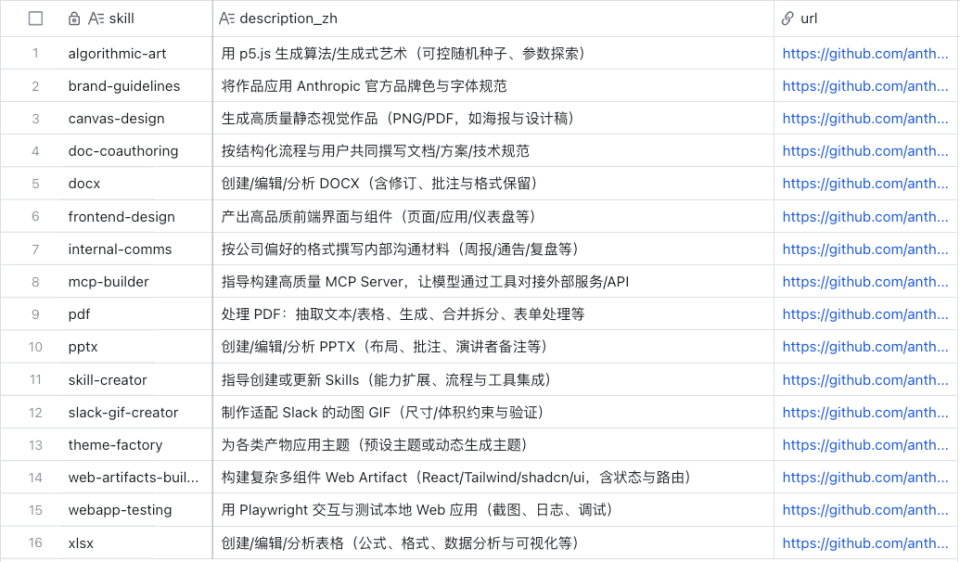Open the doc-coauthoring row's GitHub link
This screenshot has height=562, width=960.
click(865, 151)
